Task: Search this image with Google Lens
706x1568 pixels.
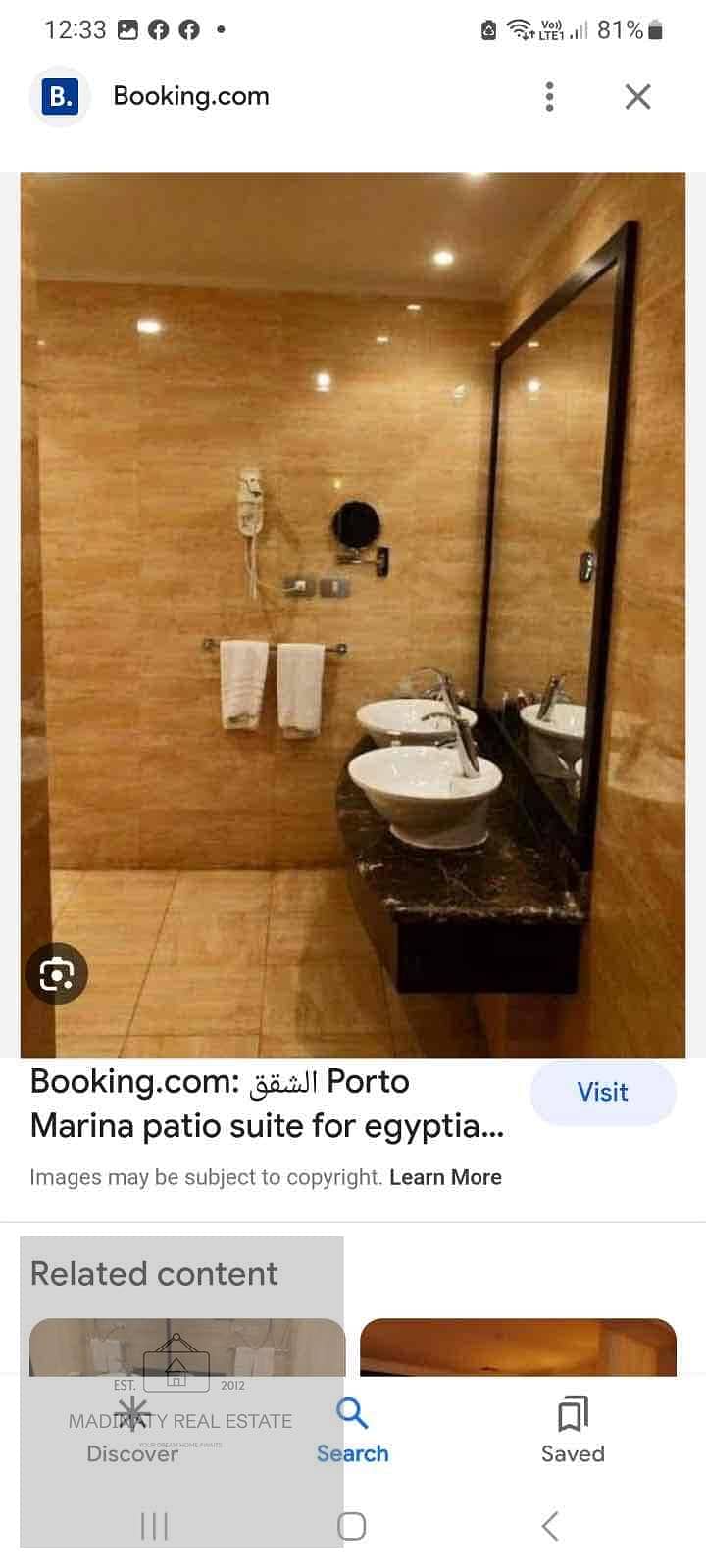Action: point(57,973)
